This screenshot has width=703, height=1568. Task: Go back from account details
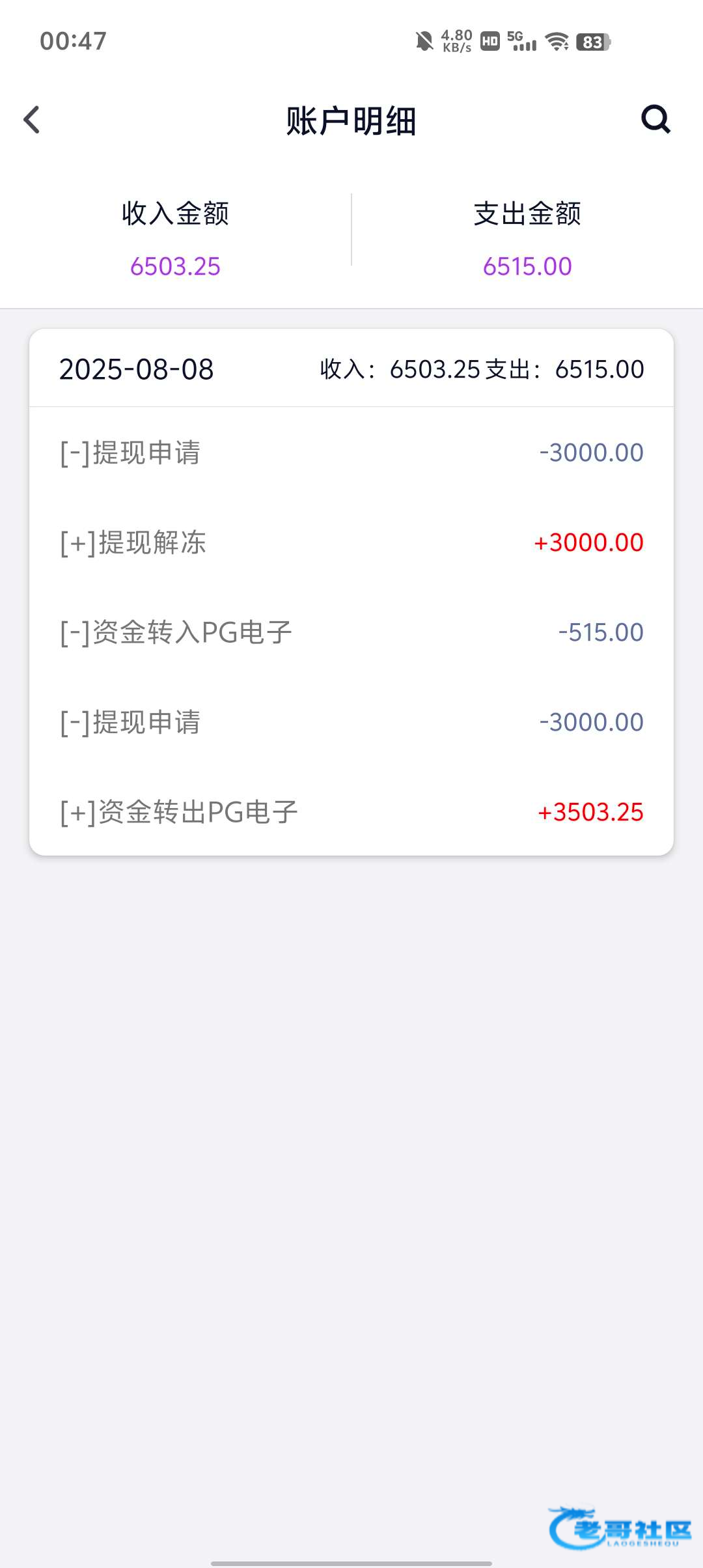click(x=31, y=120)
